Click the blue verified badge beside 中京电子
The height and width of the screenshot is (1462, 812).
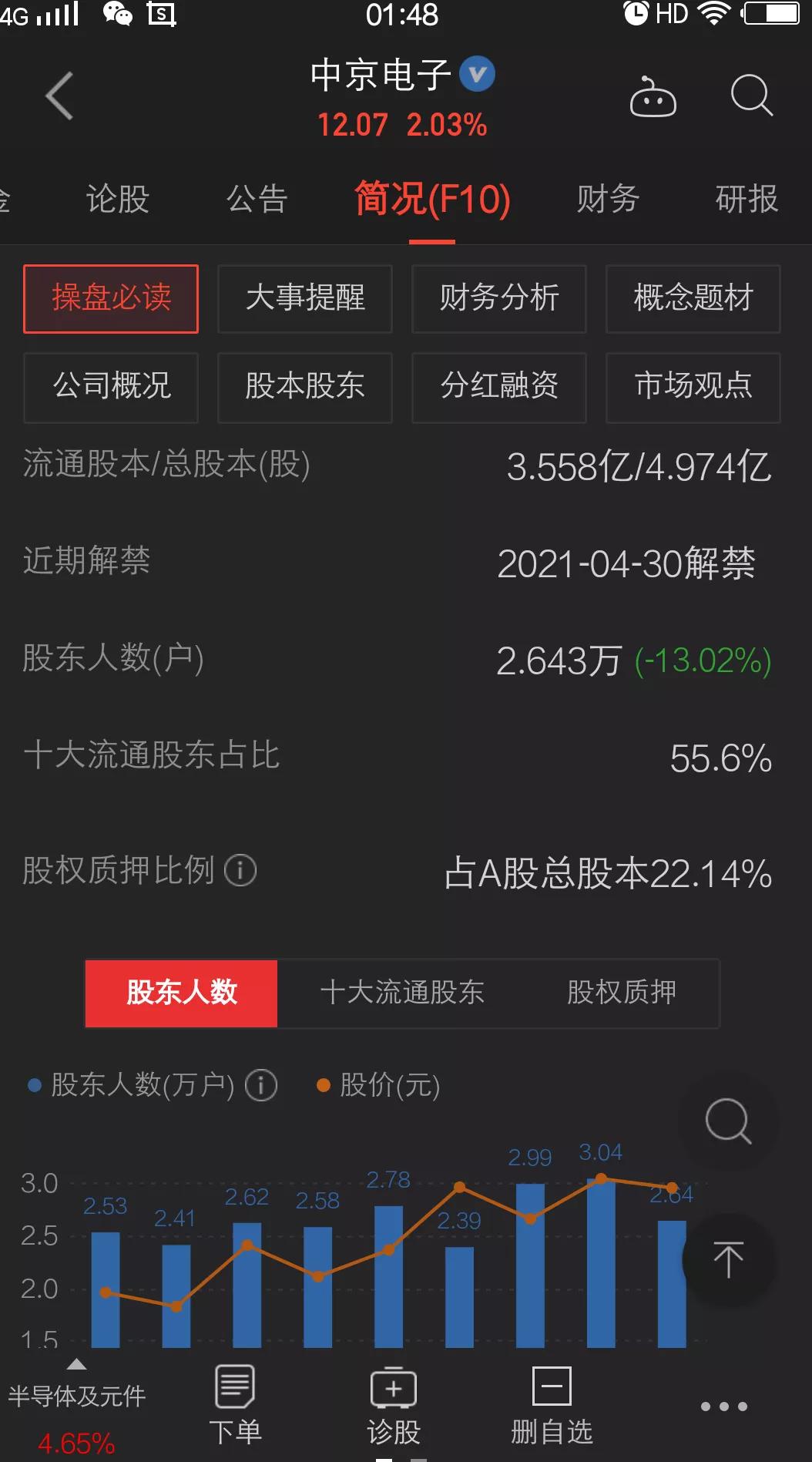coord(476,73)
